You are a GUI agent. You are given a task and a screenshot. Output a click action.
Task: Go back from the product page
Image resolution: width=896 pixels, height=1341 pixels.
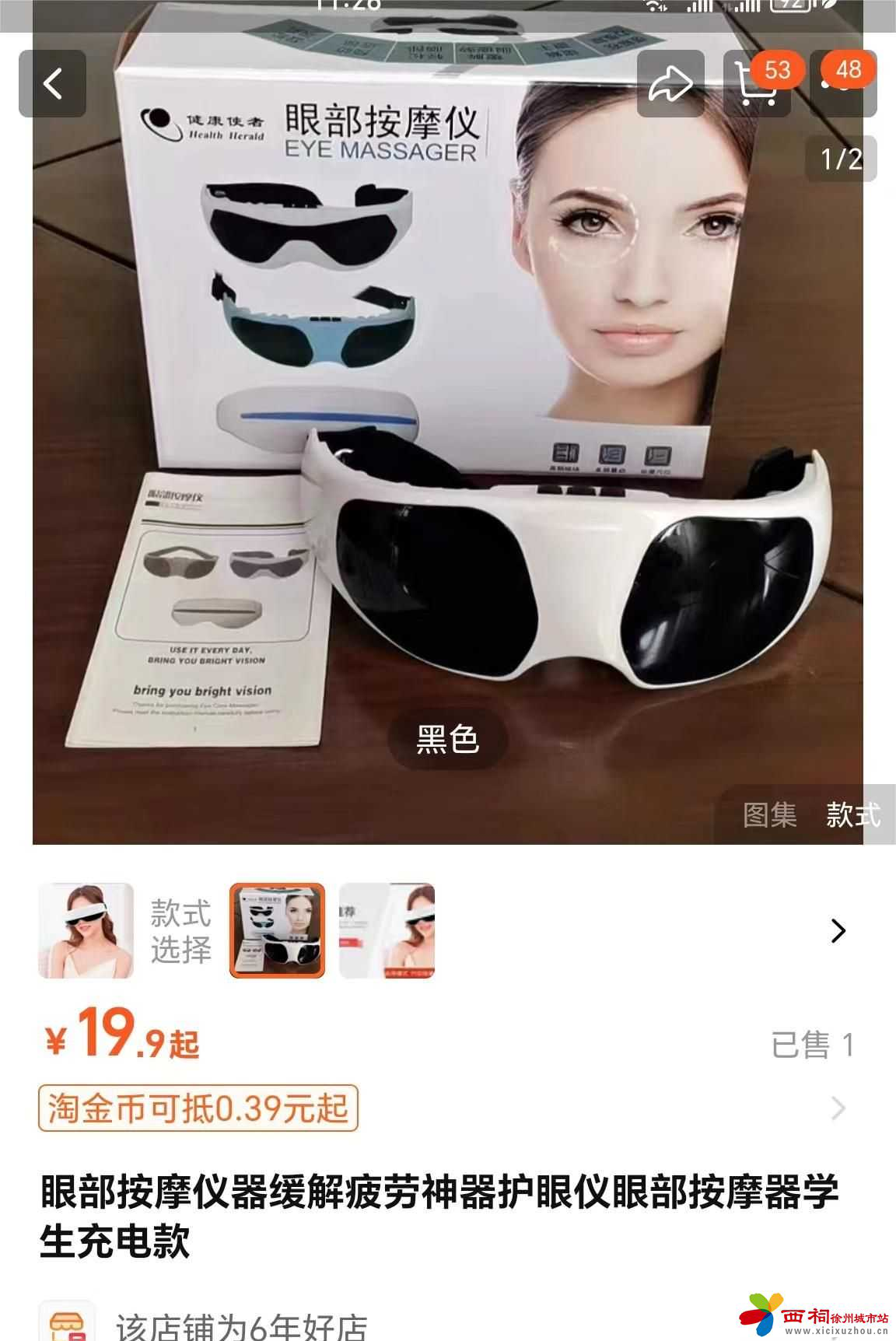[x=52, y=84]
